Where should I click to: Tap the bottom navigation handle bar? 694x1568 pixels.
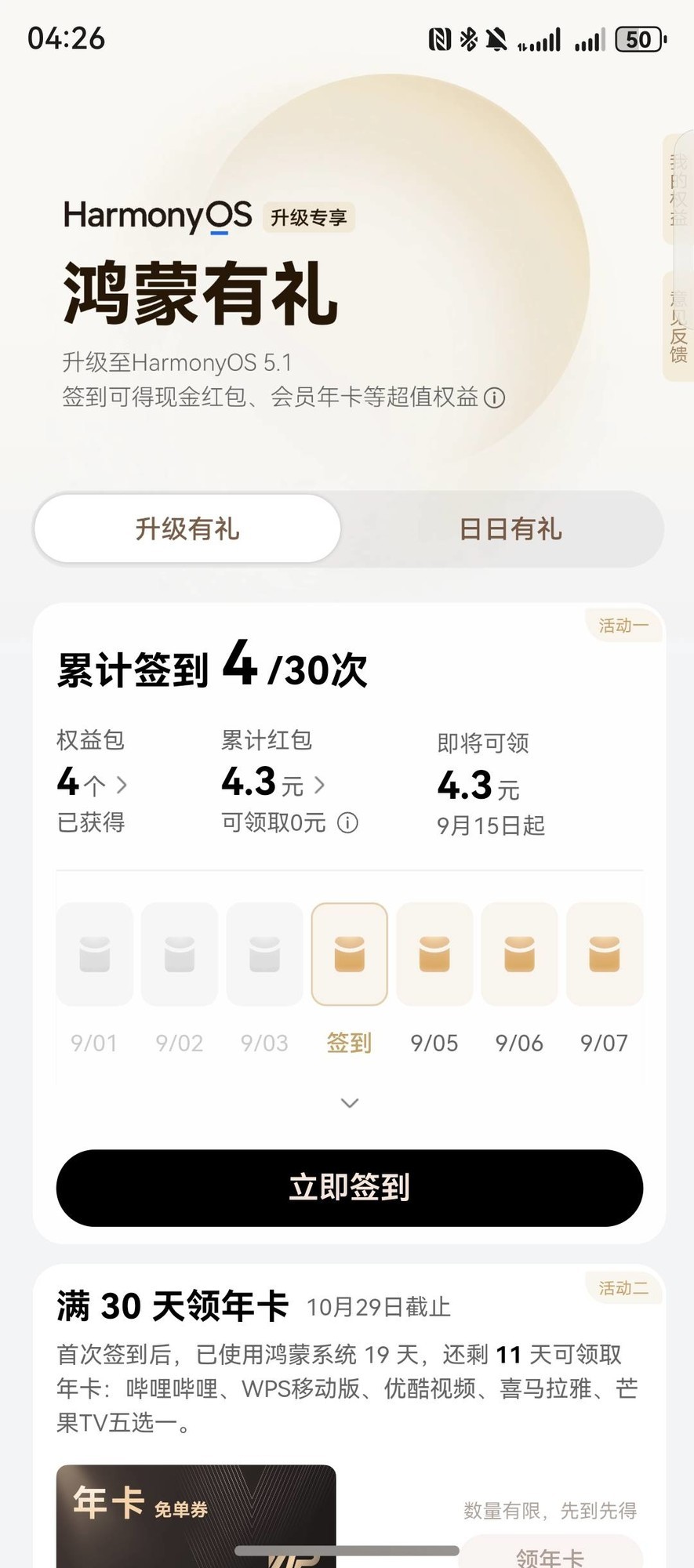pyautogui.click(x=347, y=1550)
